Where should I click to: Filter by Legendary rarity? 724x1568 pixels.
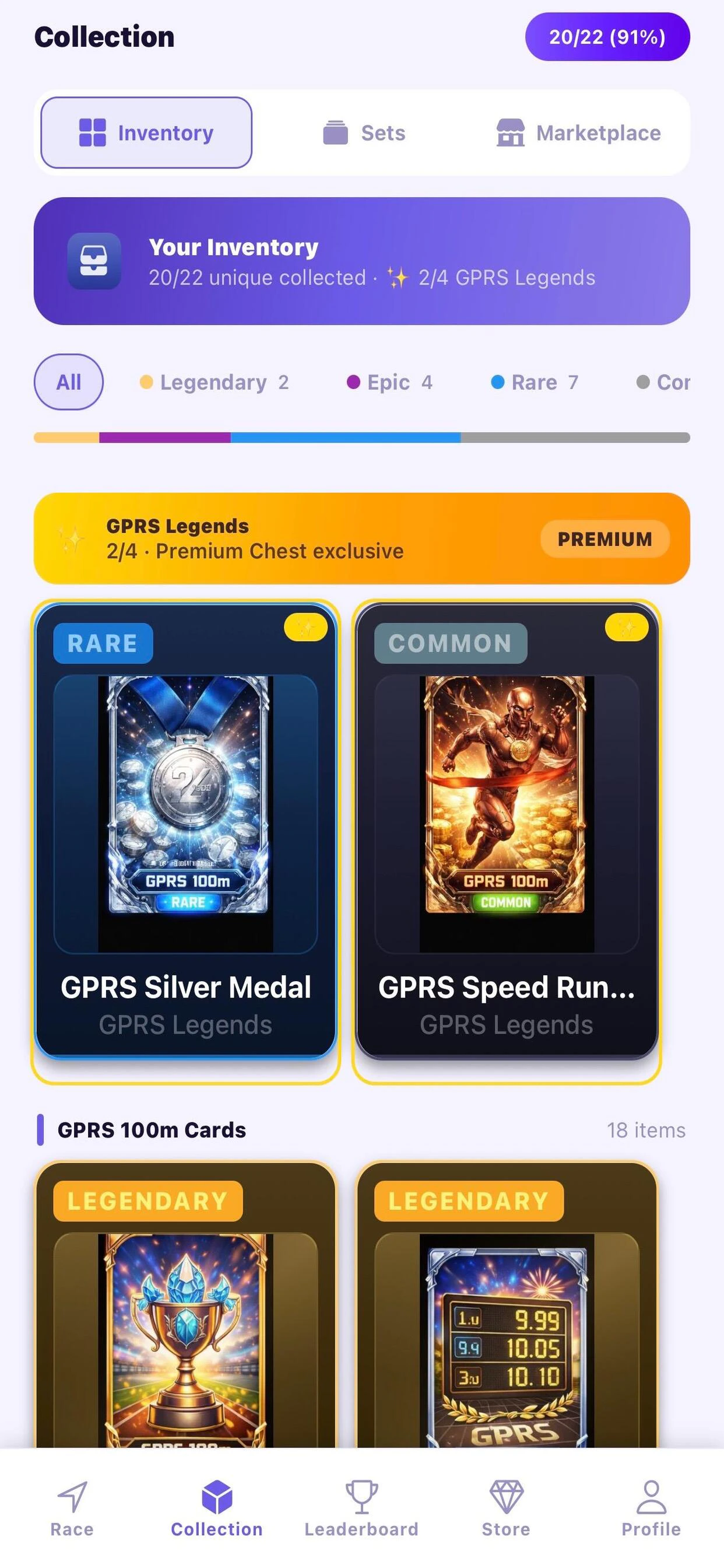click(x=214, y=382)
